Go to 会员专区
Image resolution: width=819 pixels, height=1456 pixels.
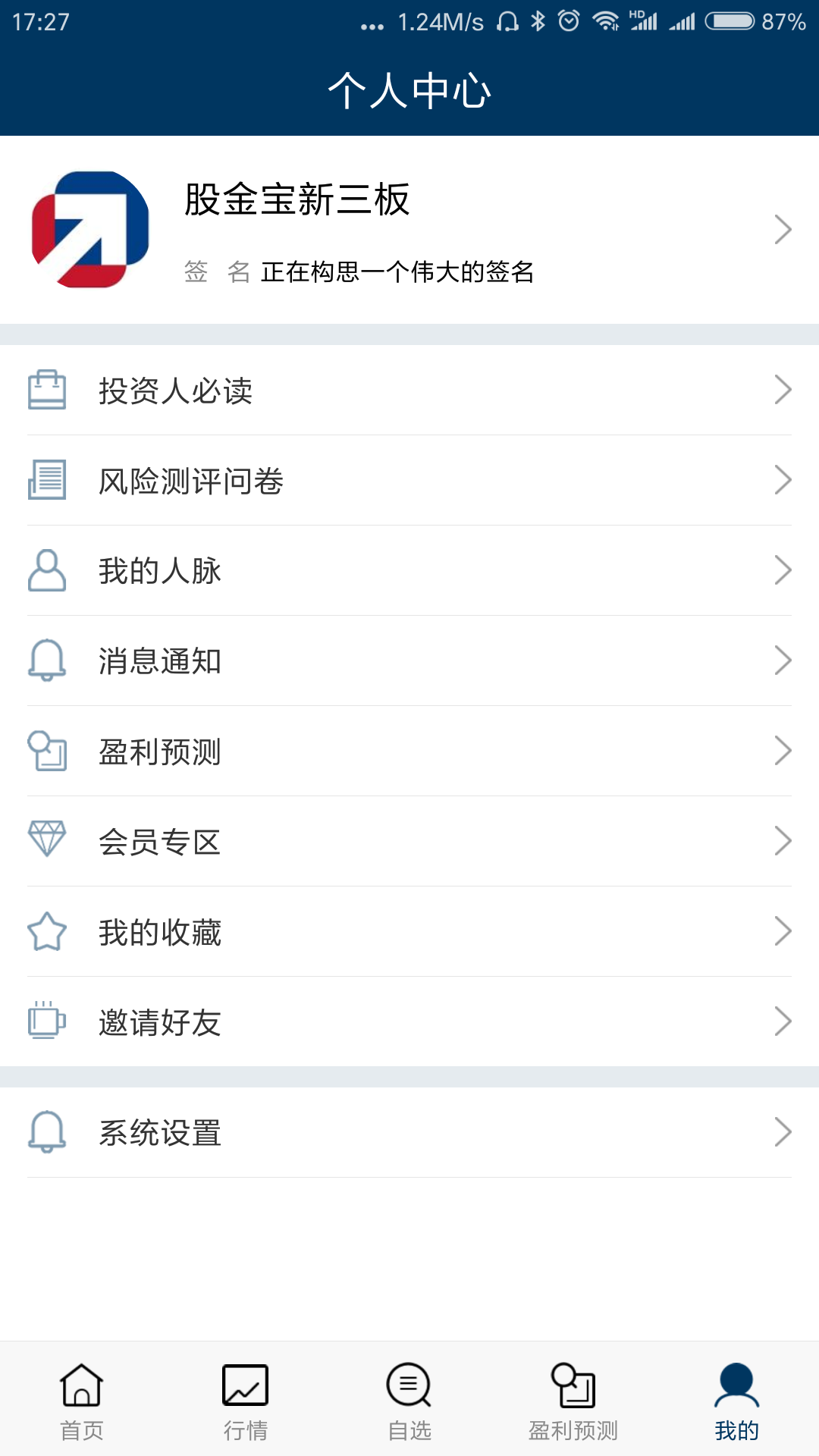(x=409, y=842)
